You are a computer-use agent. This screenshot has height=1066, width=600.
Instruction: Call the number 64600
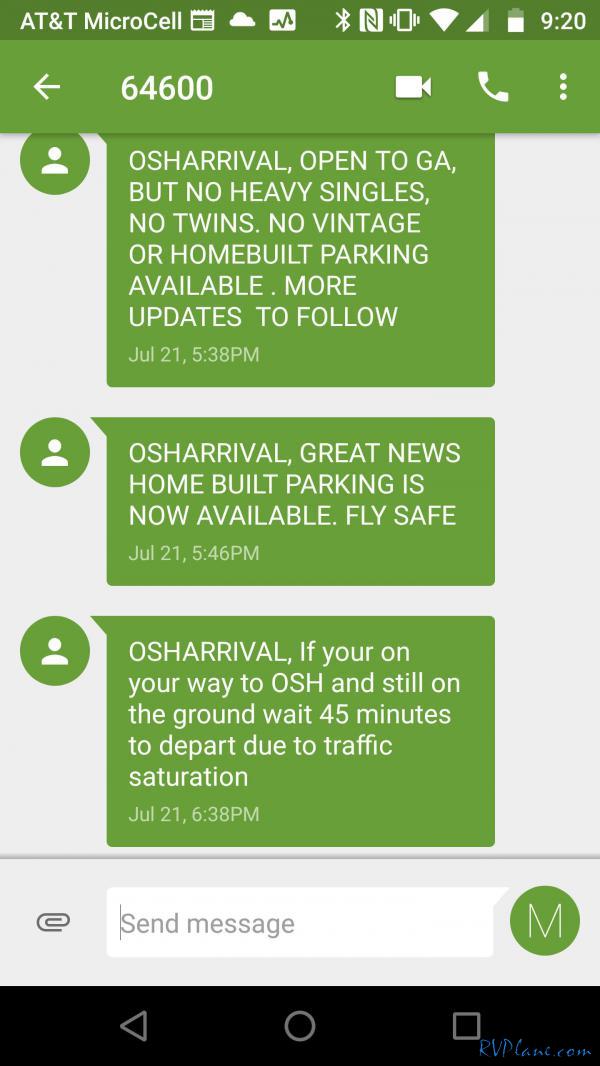point(493,87)
